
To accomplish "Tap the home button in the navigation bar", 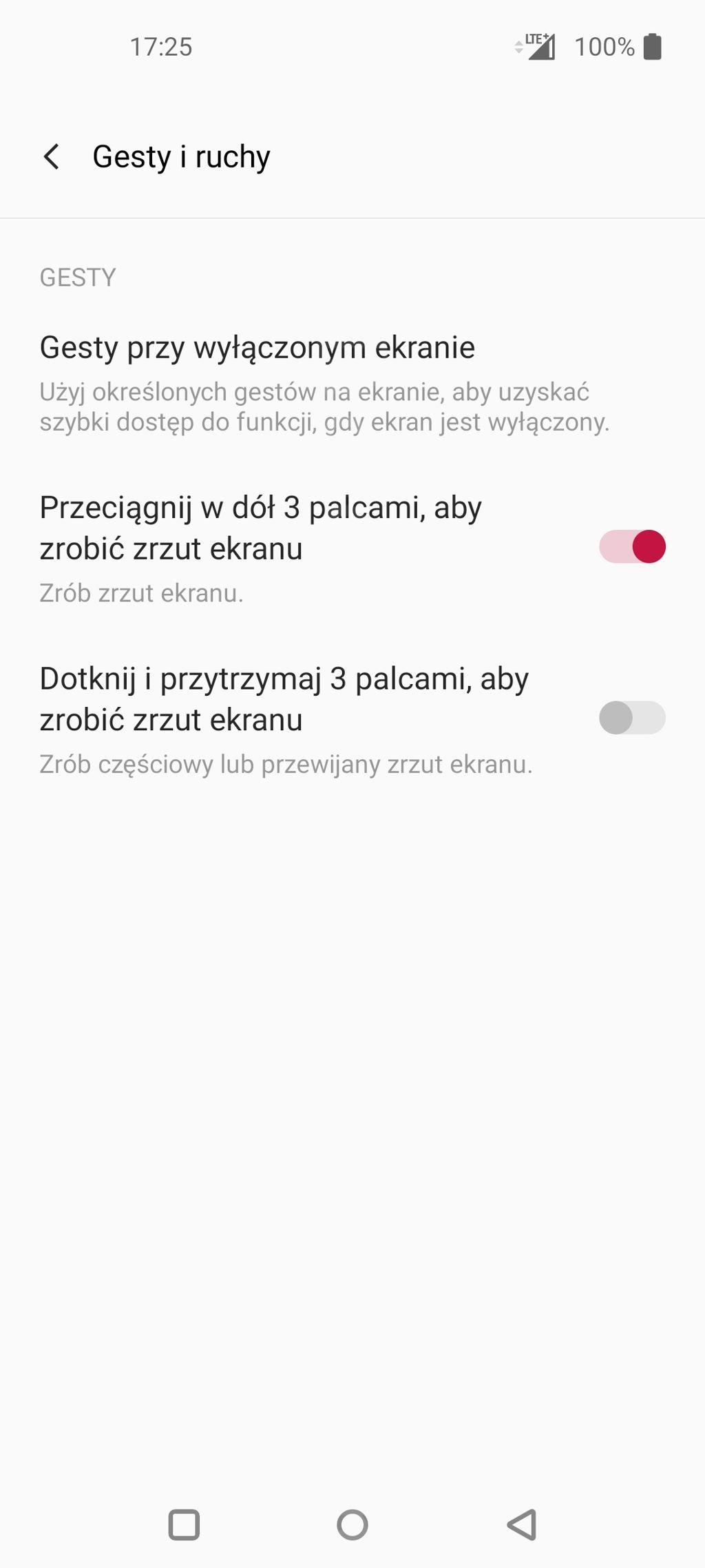I will click(352, 1525).
